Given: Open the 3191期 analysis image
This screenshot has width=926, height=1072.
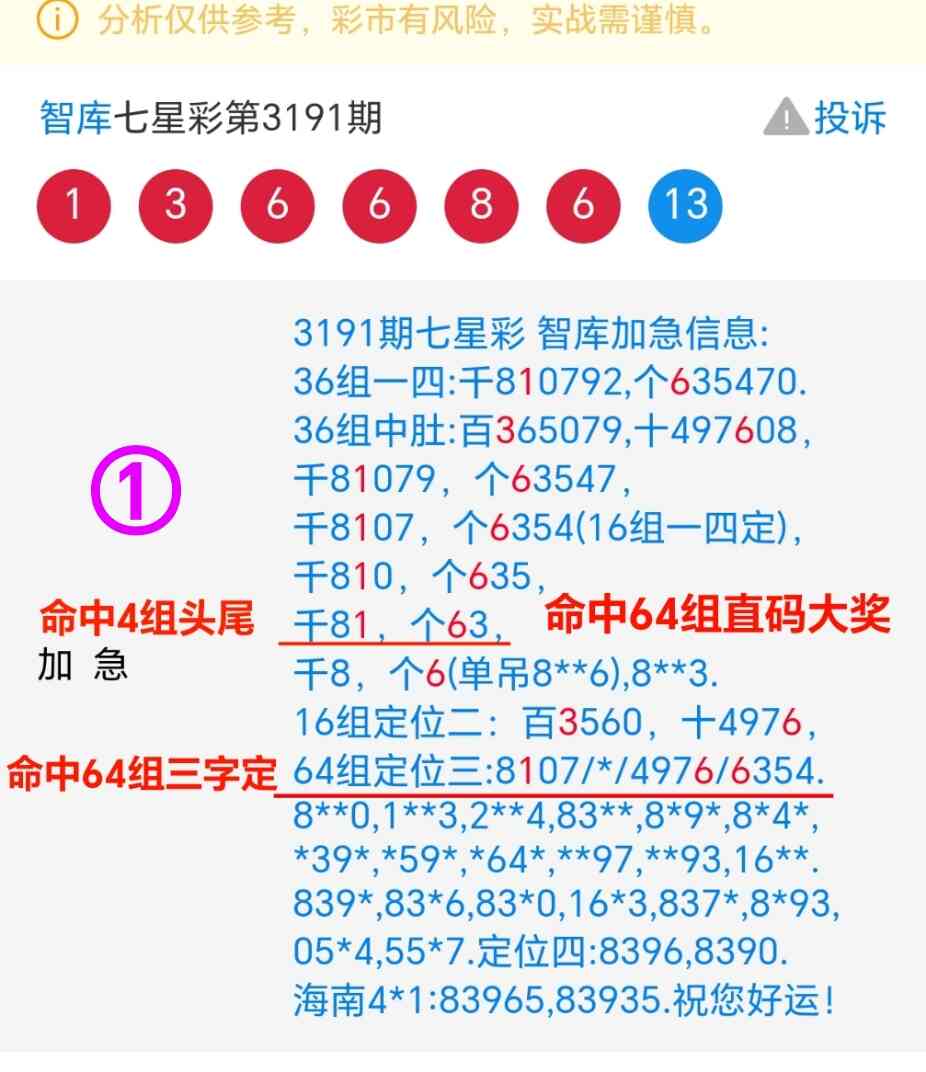Looking at the screenshot, I should (x=462, y=665).
